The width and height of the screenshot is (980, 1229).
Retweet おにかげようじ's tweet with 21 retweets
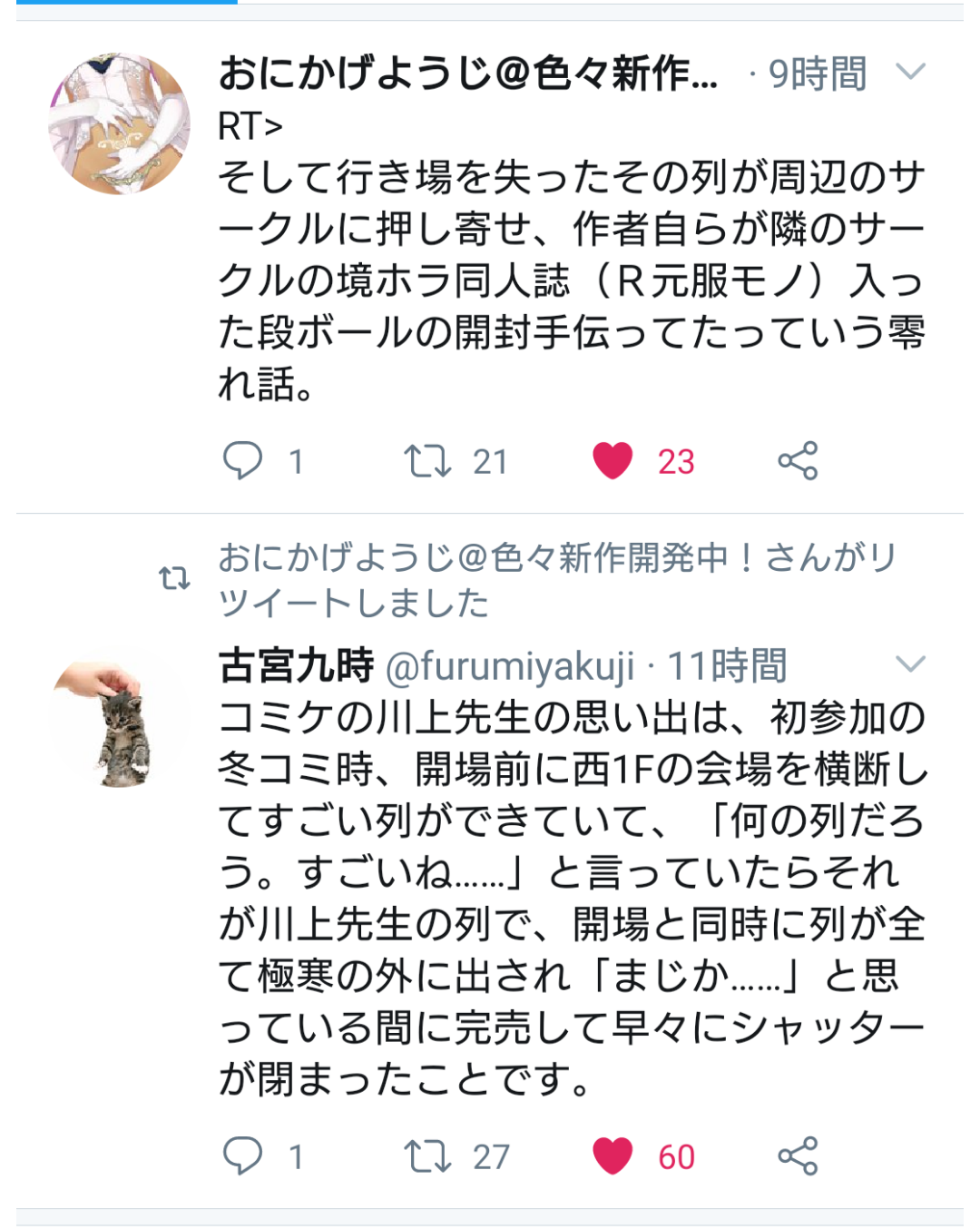(427, 460)
